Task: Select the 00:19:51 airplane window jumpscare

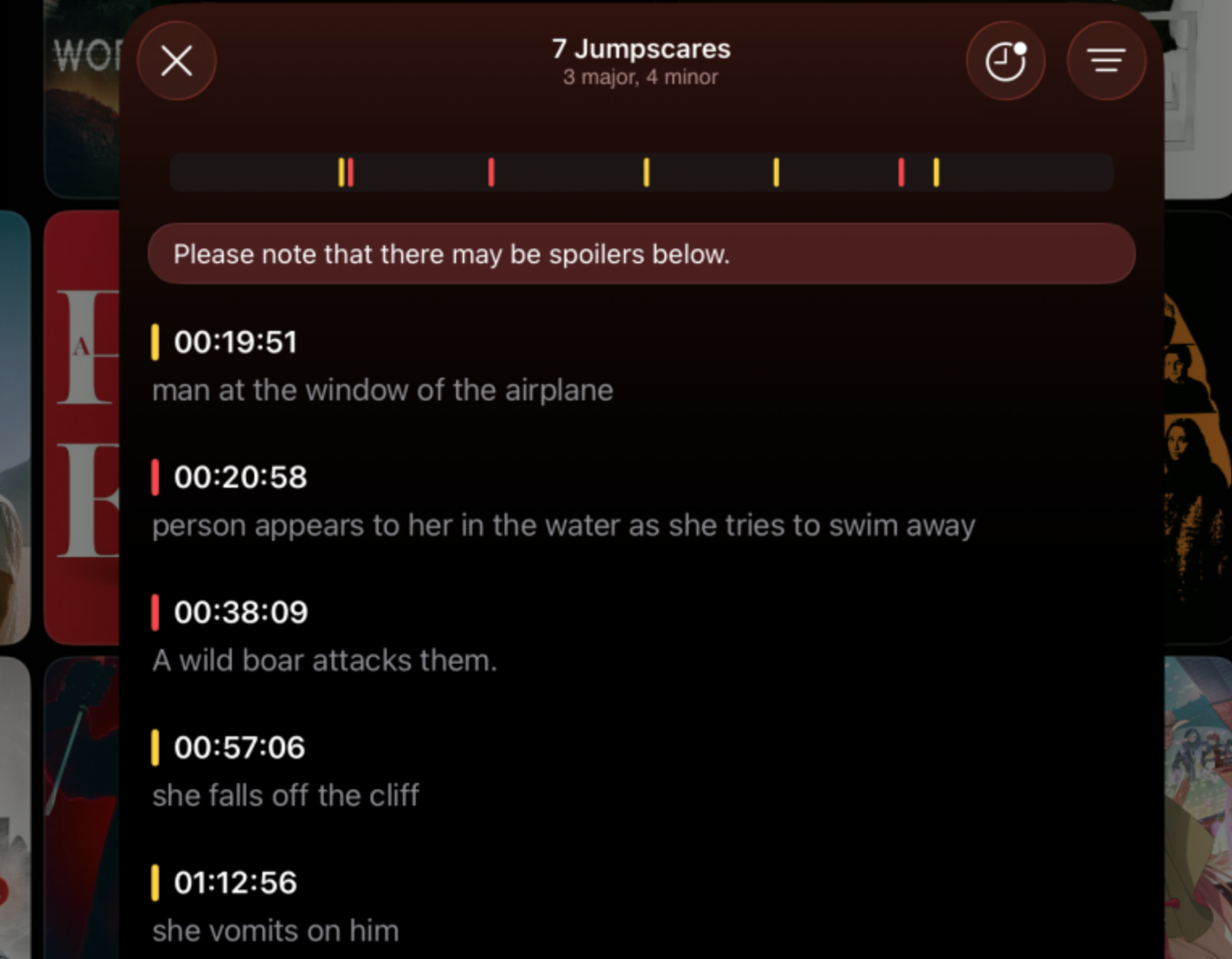Action: coord(382,366)
